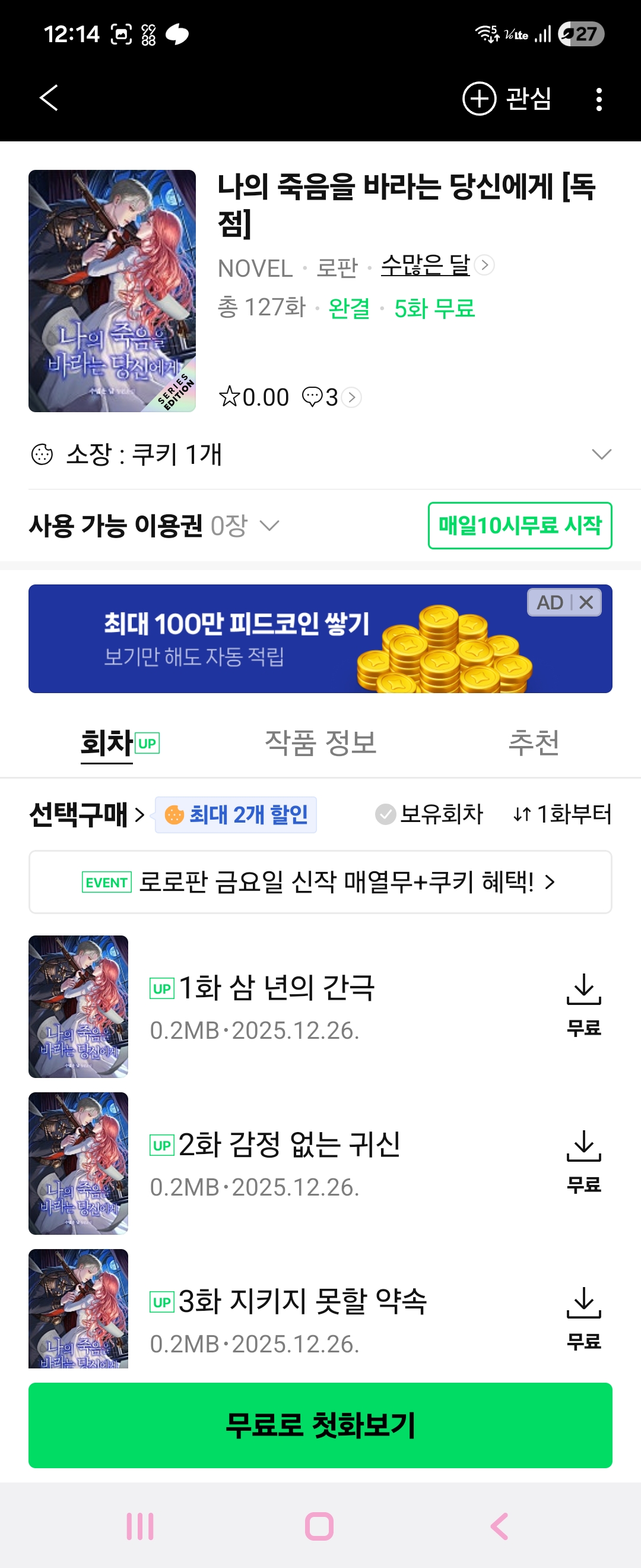
Task: Close the 피드코인 ad banner
Action: coord(586,603)
